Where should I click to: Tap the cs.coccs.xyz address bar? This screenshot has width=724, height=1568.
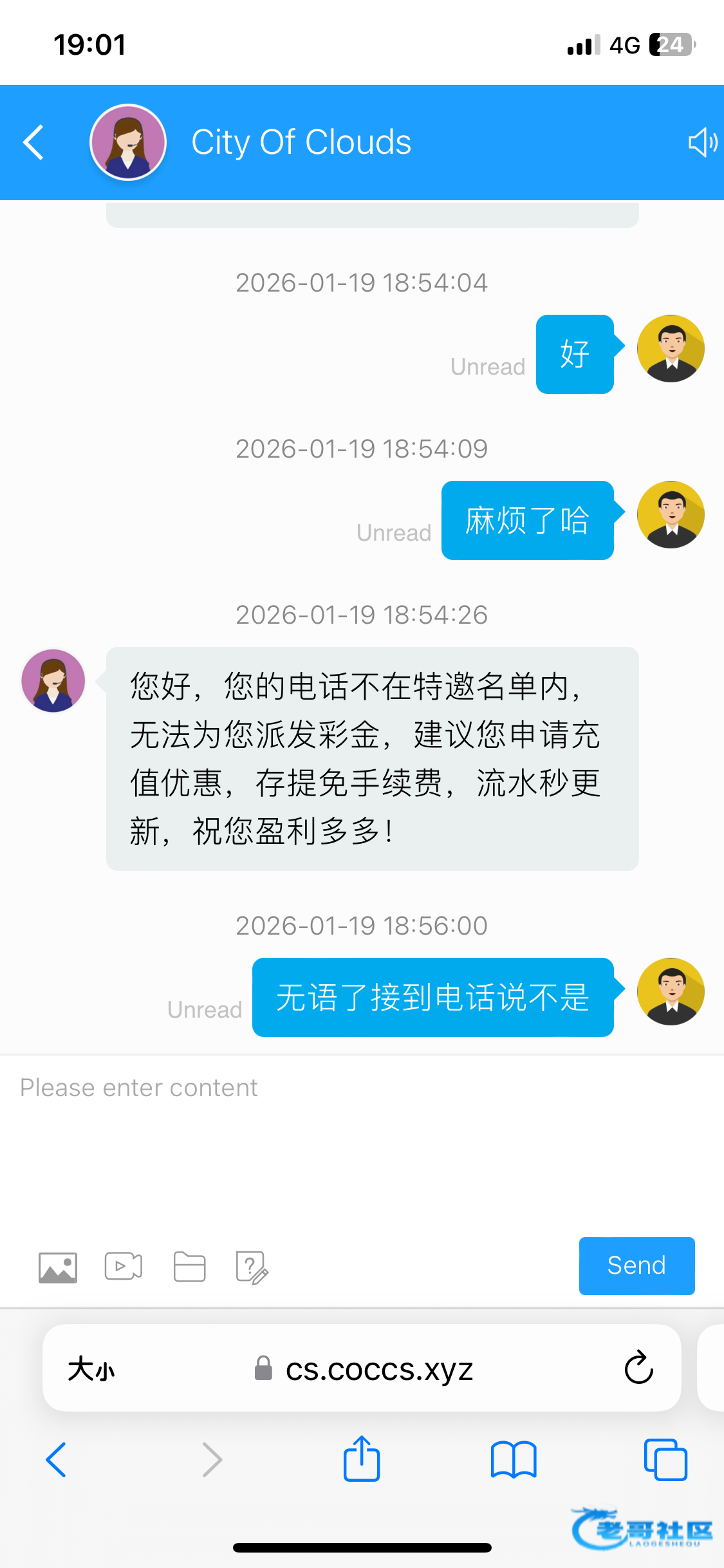tap(378, 1368)
